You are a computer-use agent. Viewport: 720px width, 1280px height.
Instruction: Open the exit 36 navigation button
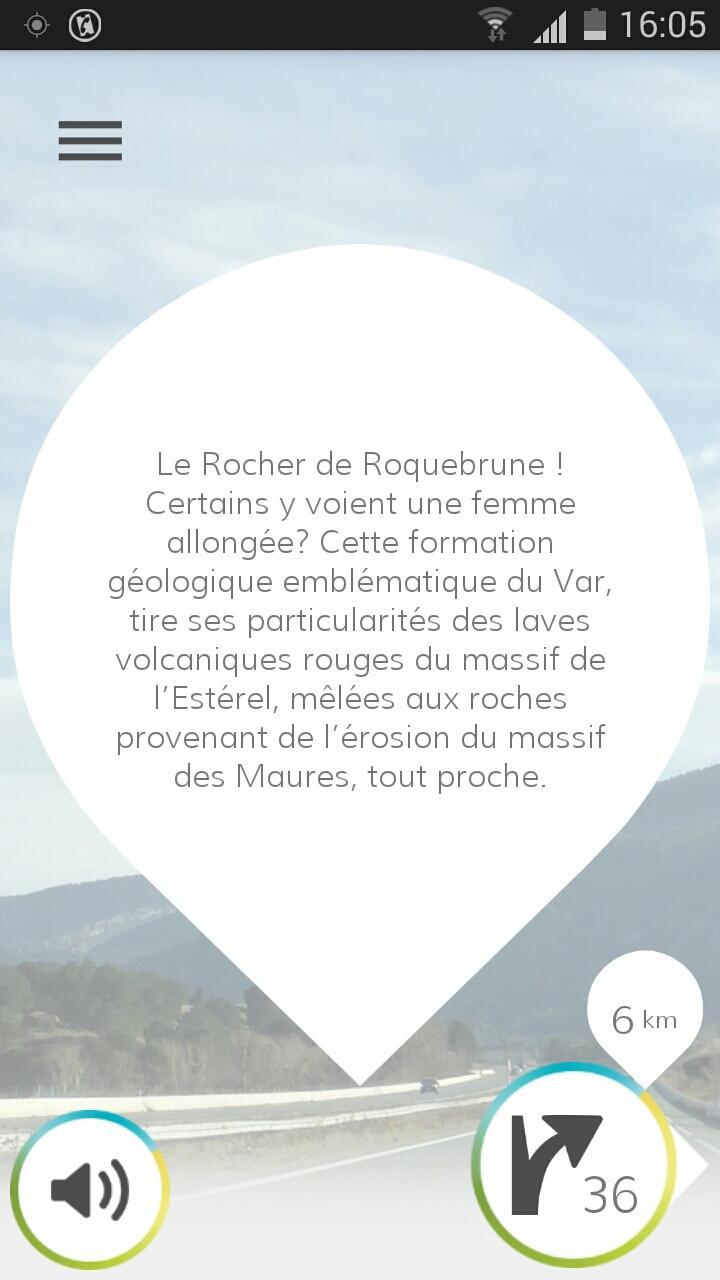point(573,1166)
